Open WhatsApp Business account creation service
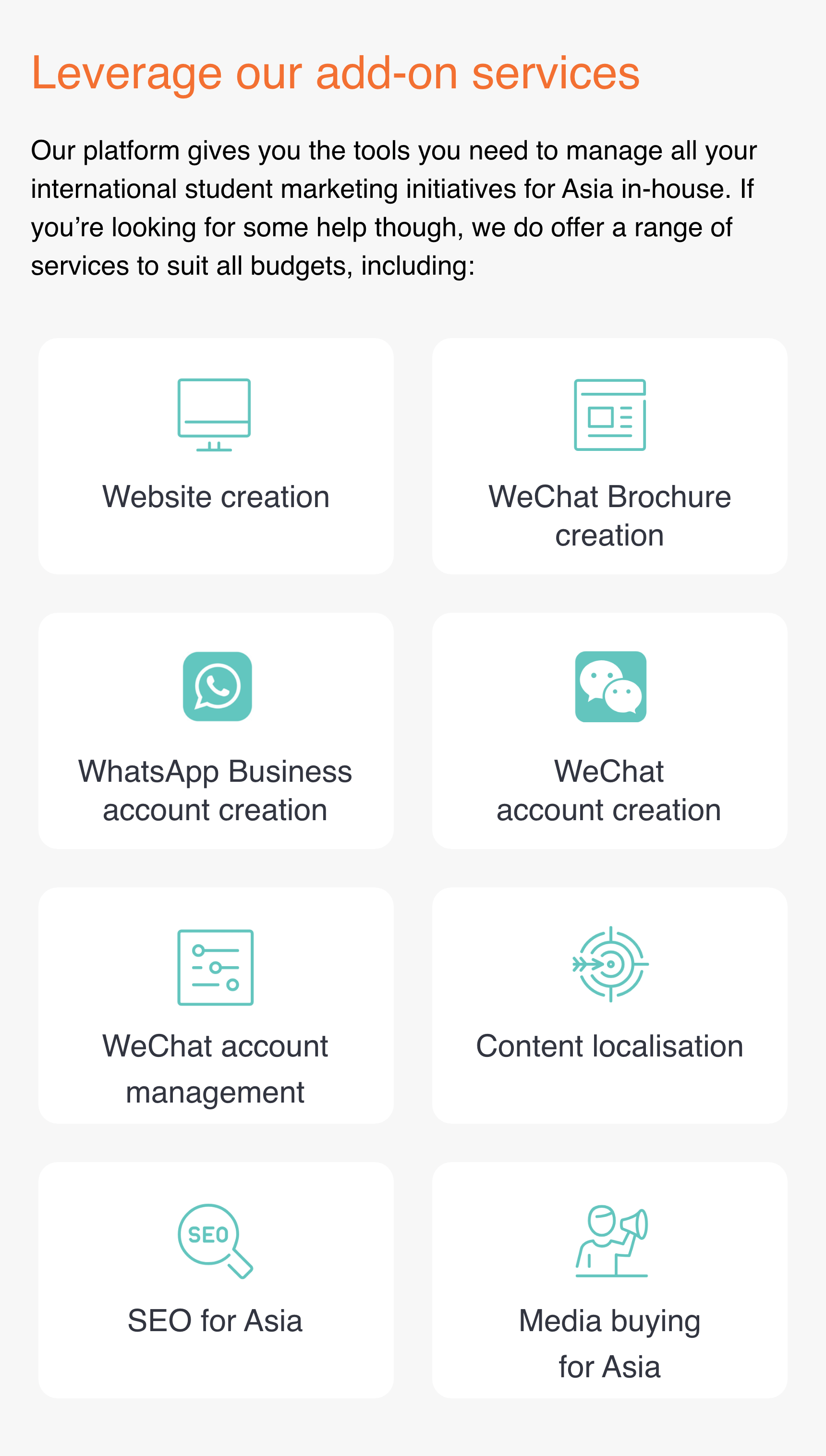826x1456 pixels. 216,730
